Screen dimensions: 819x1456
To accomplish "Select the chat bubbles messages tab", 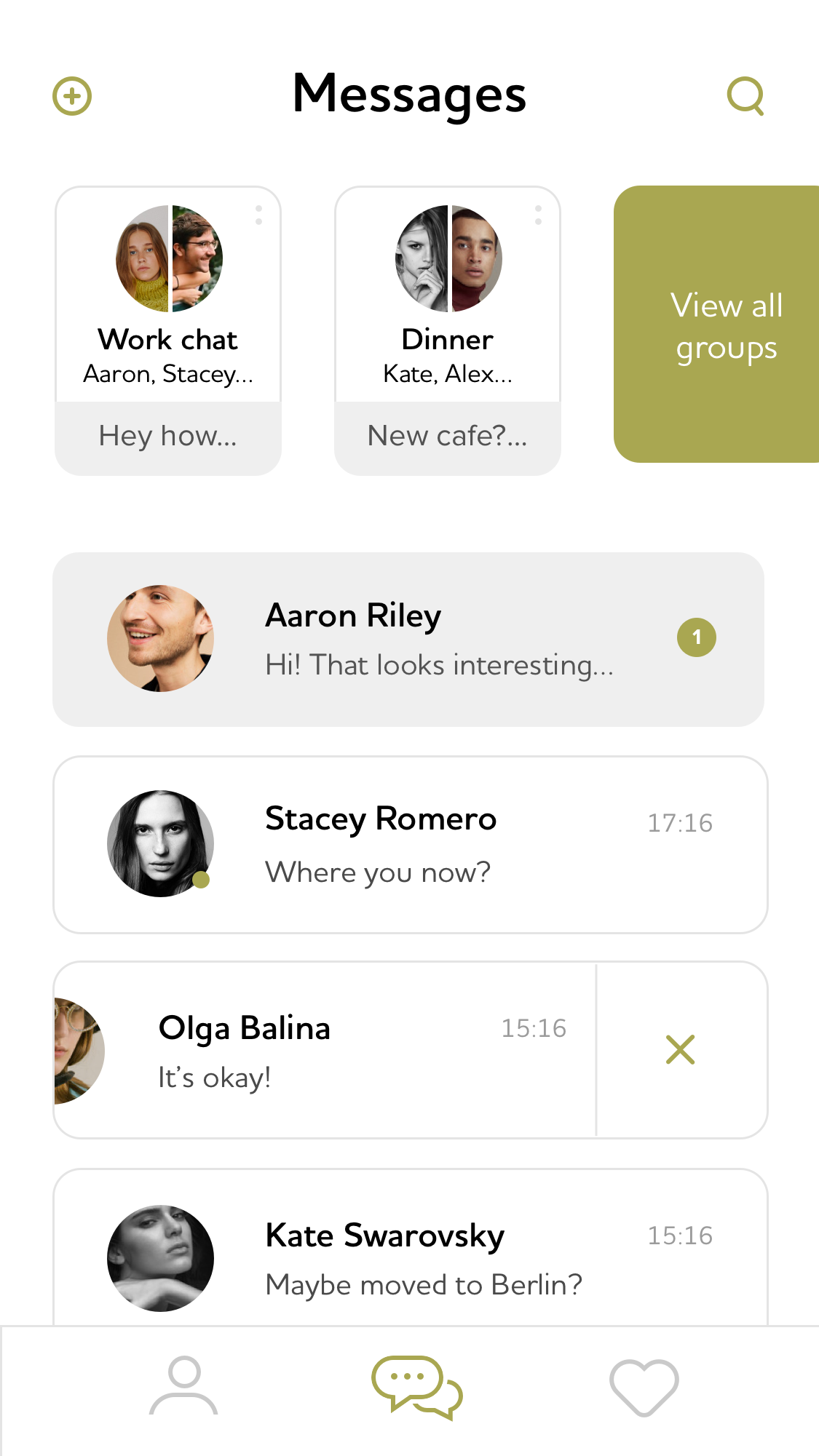I will [416, 1387].
